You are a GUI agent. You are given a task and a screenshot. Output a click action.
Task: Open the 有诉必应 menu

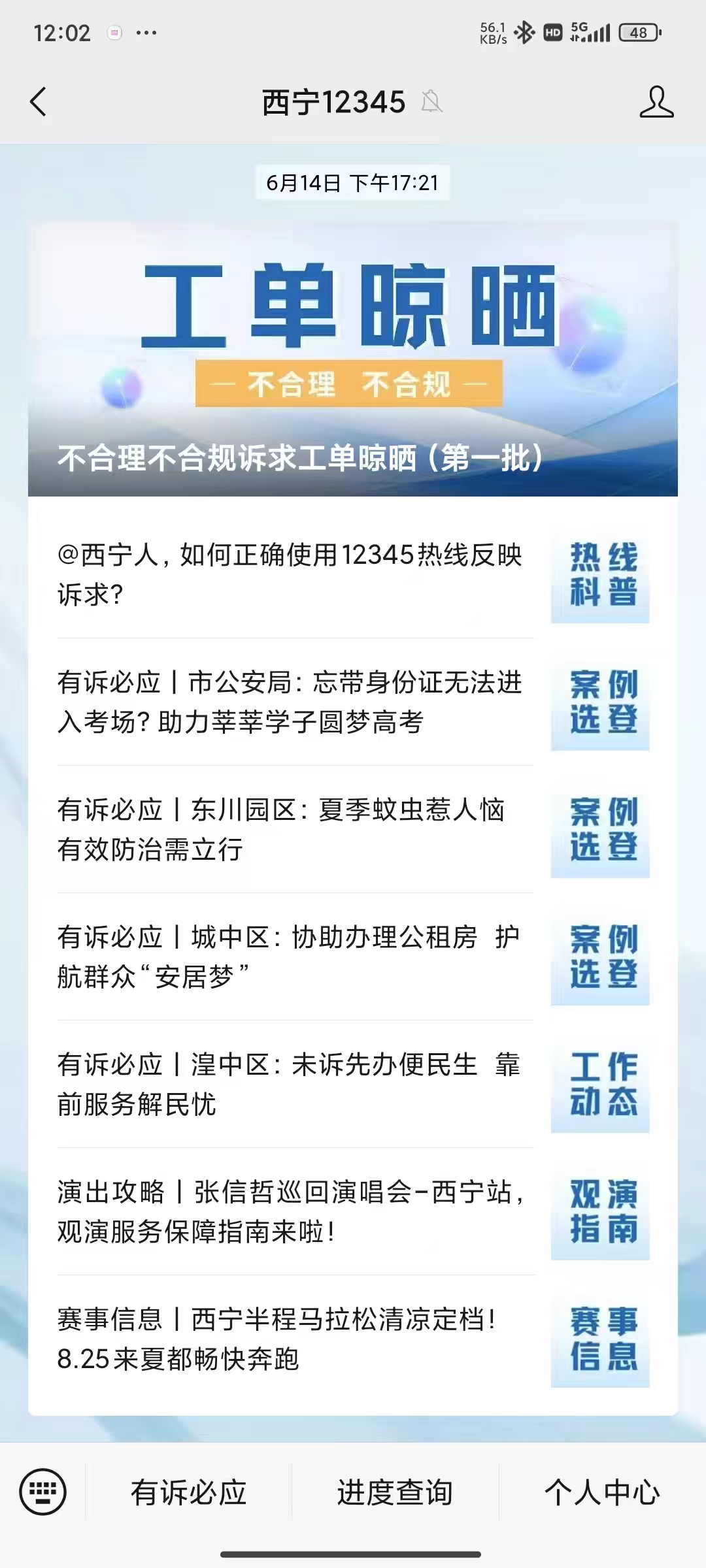point(188,1492)
